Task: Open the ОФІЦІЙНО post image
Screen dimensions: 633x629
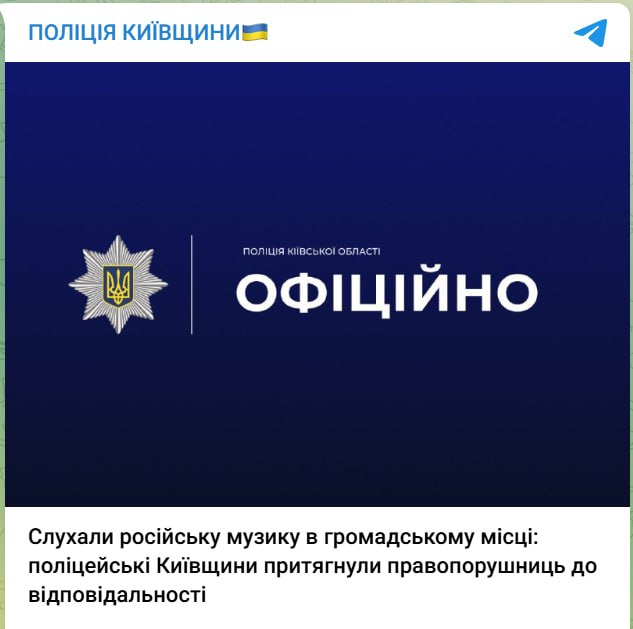Action: [316, 285]
